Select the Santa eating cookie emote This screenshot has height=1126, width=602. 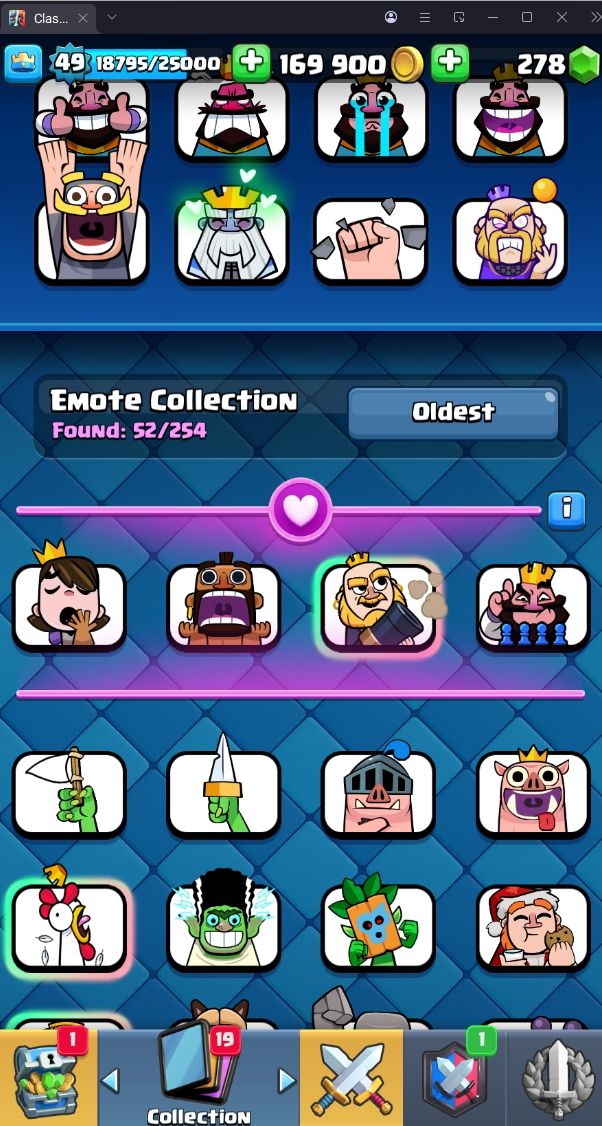coord(533,927)
